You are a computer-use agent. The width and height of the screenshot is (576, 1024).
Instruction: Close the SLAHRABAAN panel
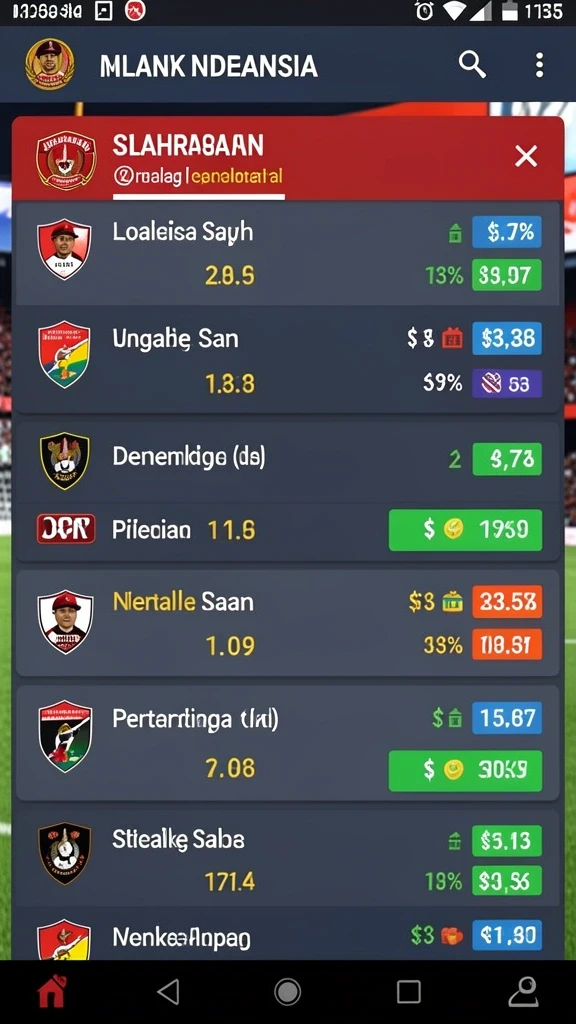point(526,157)
